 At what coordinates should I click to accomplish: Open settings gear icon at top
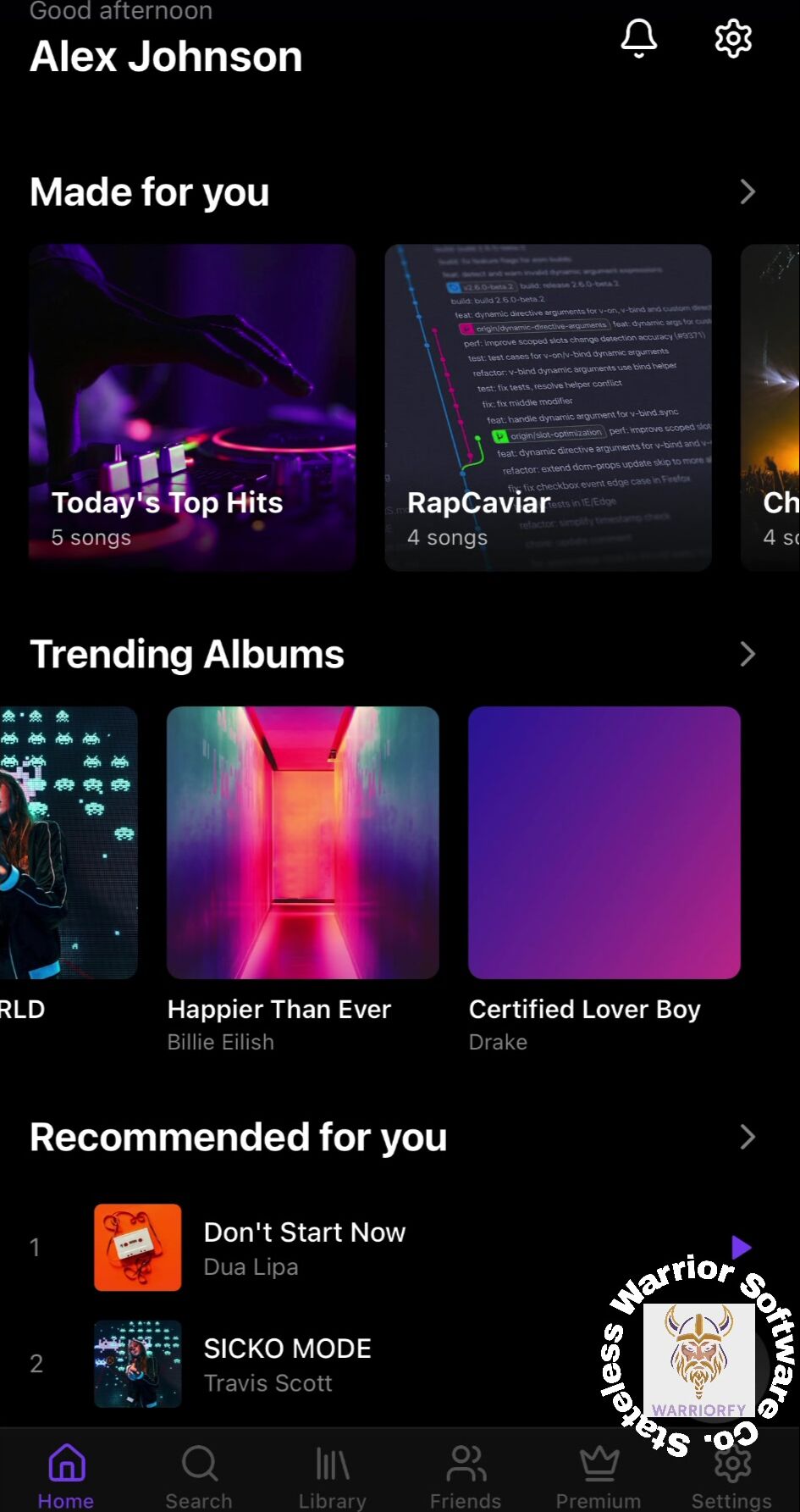tap(733, 38)
